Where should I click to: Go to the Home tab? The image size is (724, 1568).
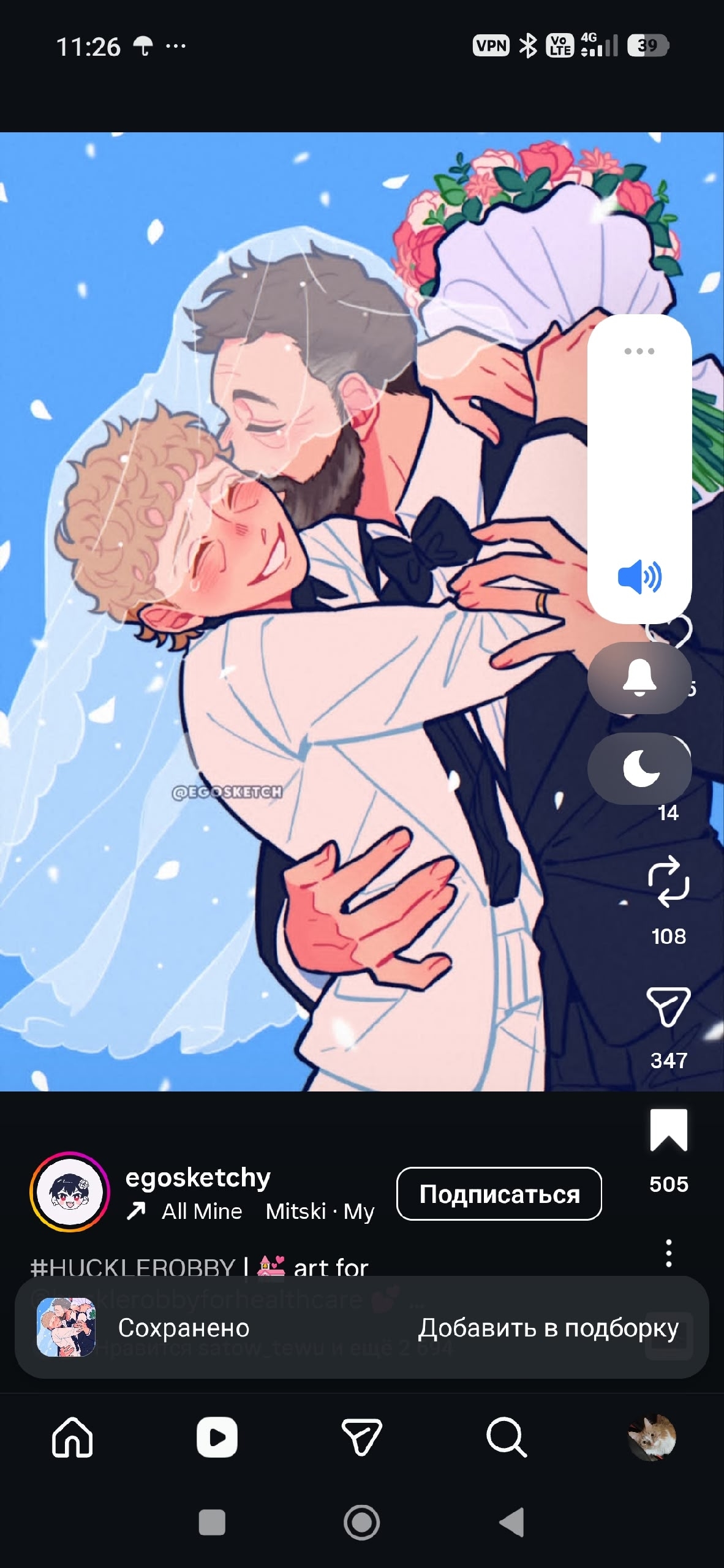(x=72, y=1437)
